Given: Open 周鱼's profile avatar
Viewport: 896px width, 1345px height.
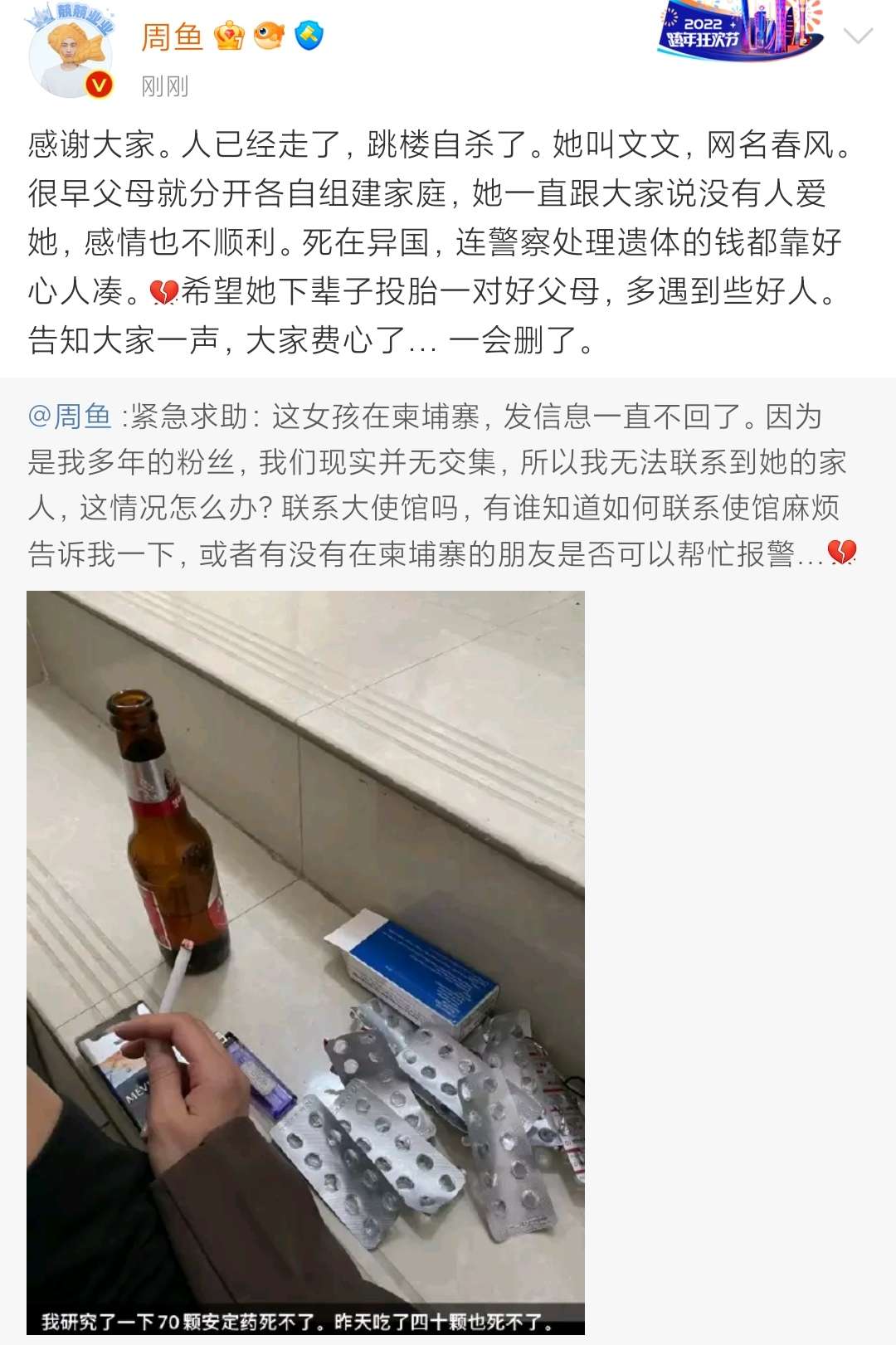Looking at the screenshot, I should 71,56.
